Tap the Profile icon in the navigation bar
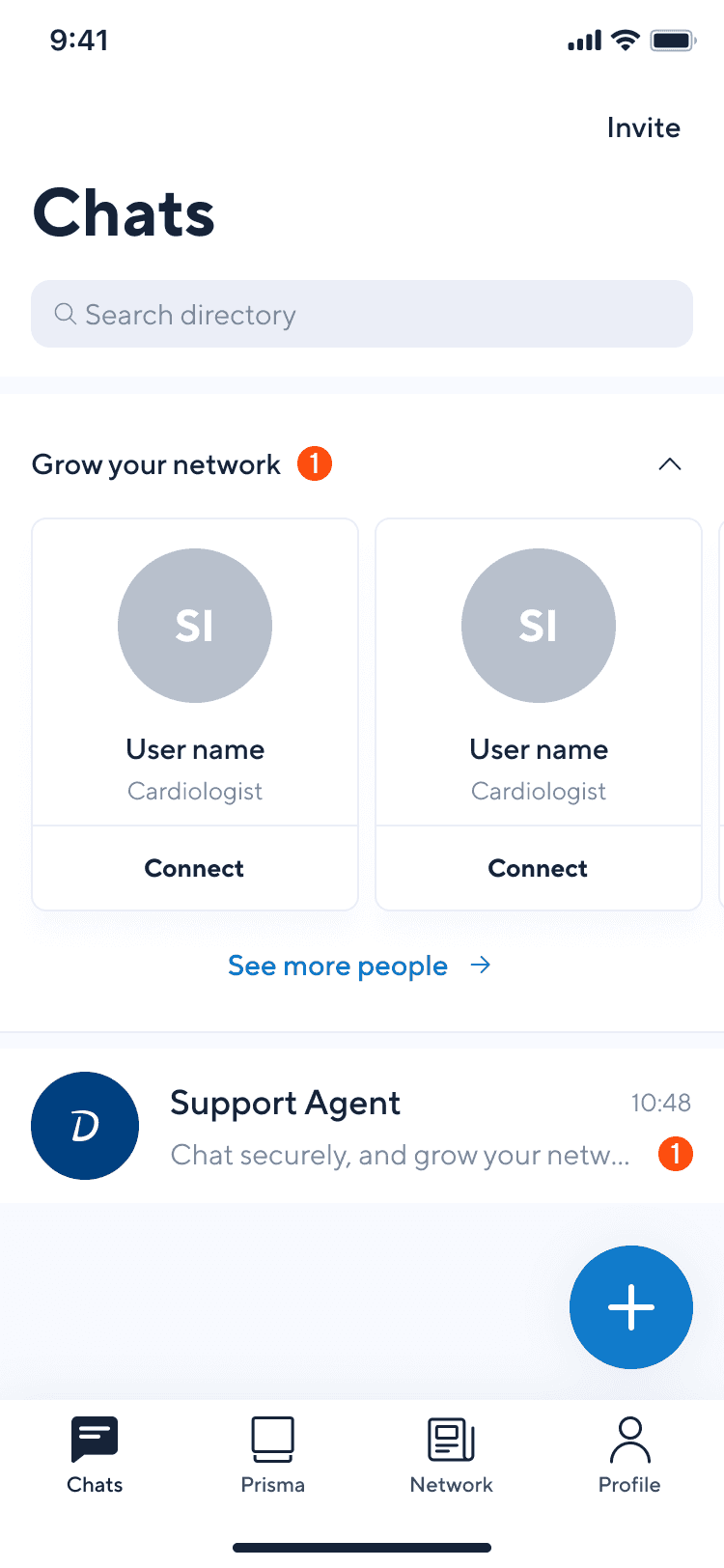724x1568 pixels. pos(629,1437)
